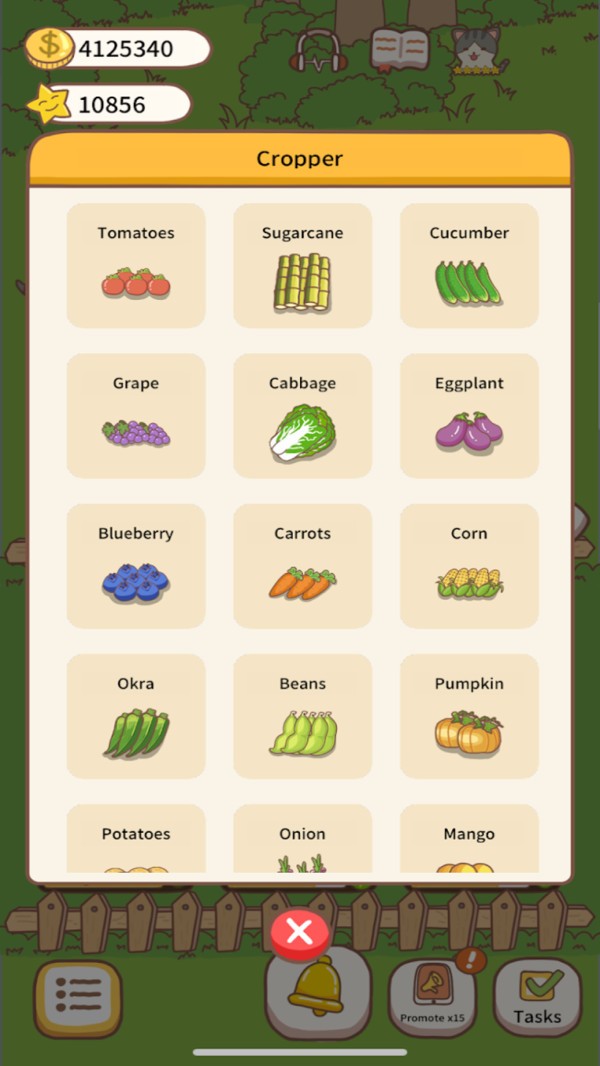Screen dimensions: 600x1066
Task: Open the headphones support icon
Action: pyautogui.click(x=320, y=50)
